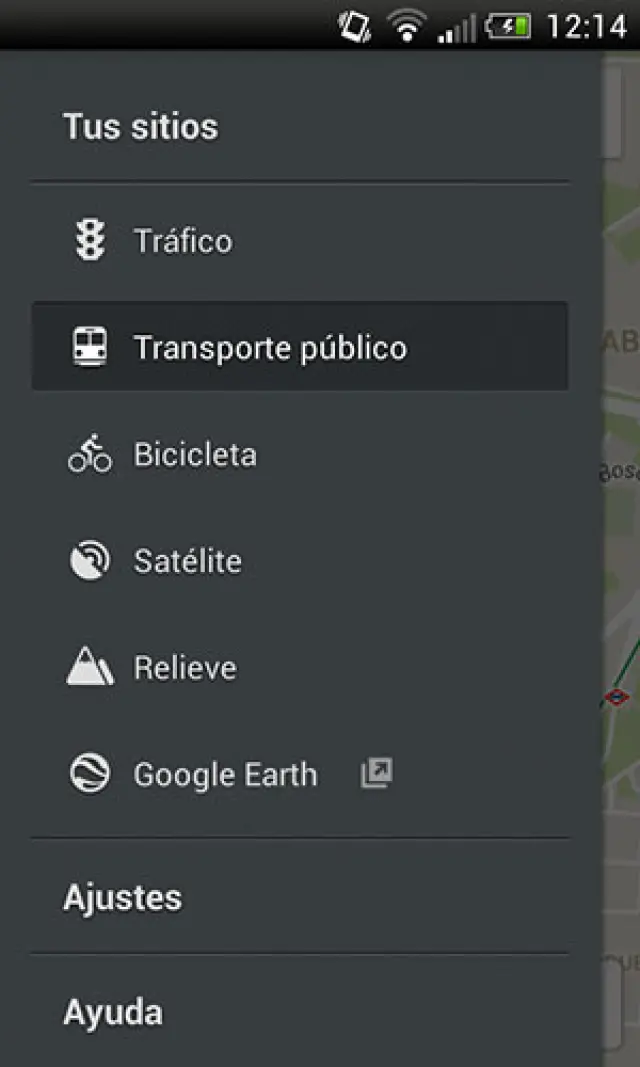
Task: Show the Bicicleta layer
Action: (195, 455)
